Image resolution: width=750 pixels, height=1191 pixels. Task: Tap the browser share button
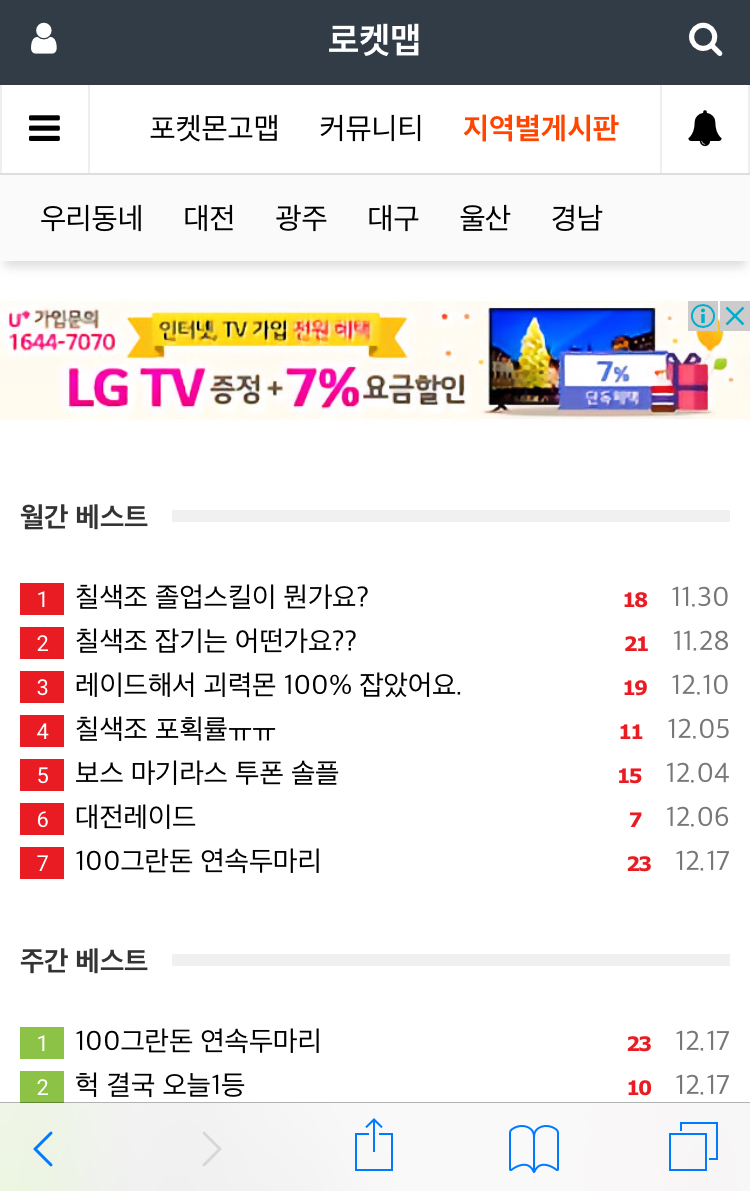(x=374, y=1146)
